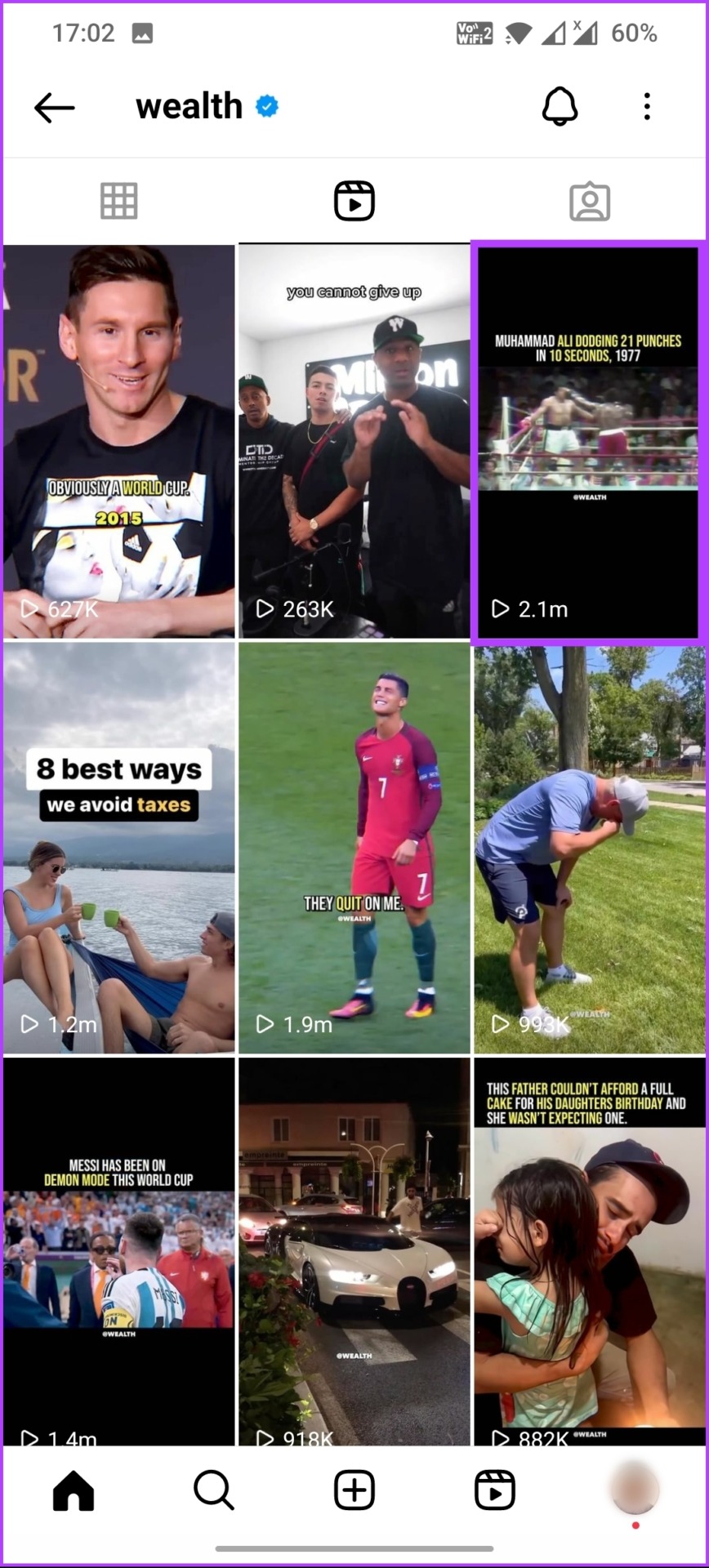This screenshot has width=709, height=1568.
Task: Open Search and explore
Action: (214, 1490)
